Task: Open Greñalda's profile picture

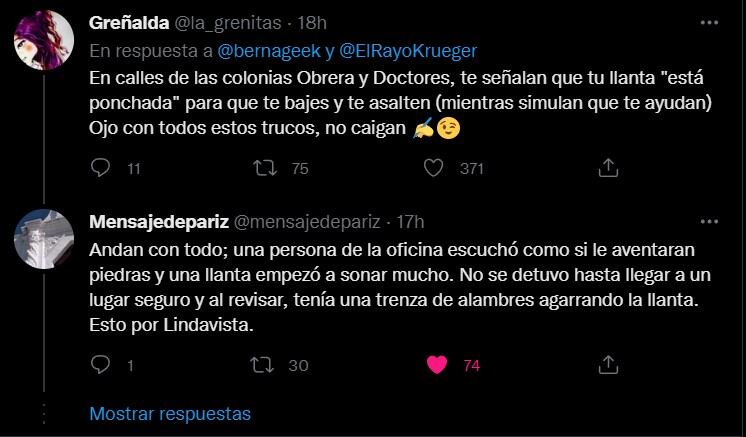Action: pos(42,39)
